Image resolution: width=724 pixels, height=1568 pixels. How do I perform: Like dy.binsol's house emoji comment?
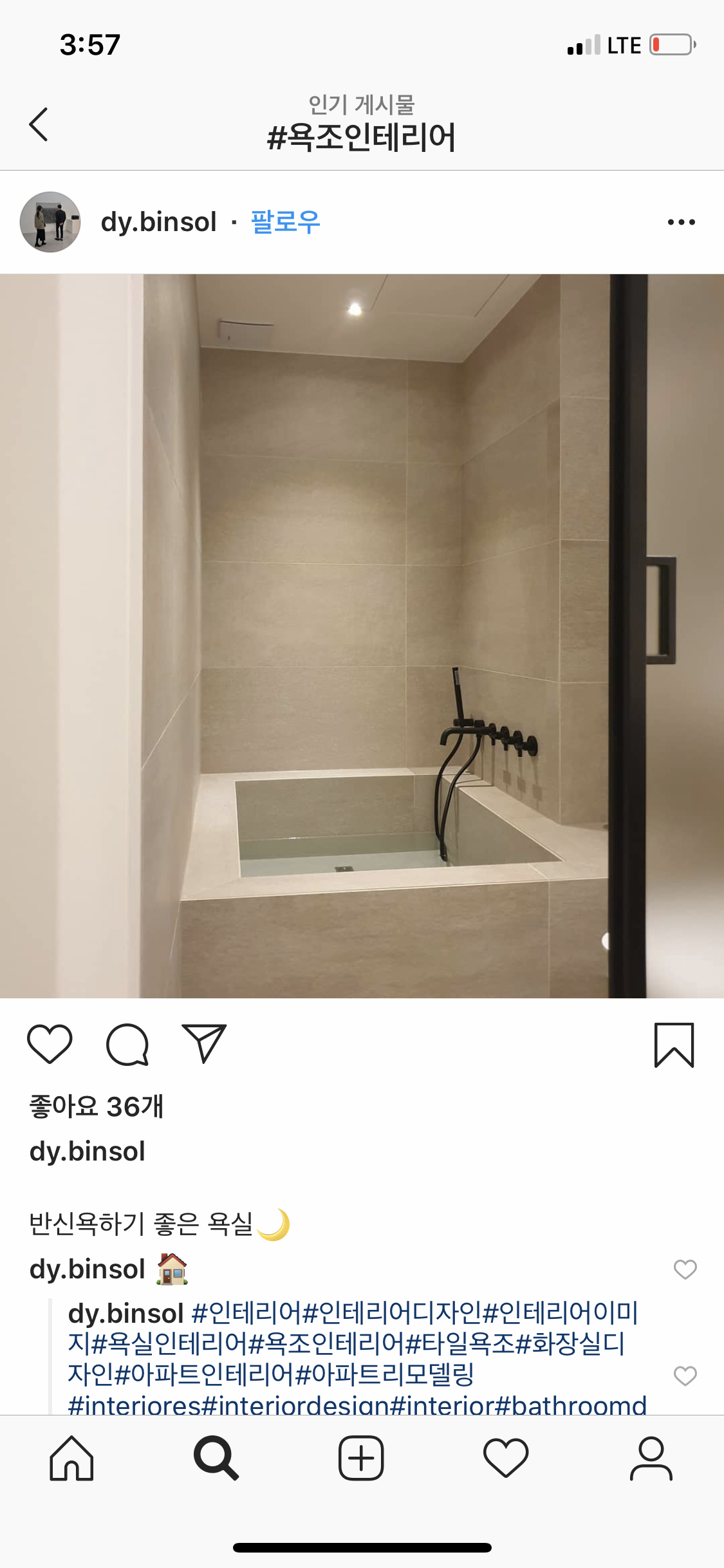point(685,1269)
